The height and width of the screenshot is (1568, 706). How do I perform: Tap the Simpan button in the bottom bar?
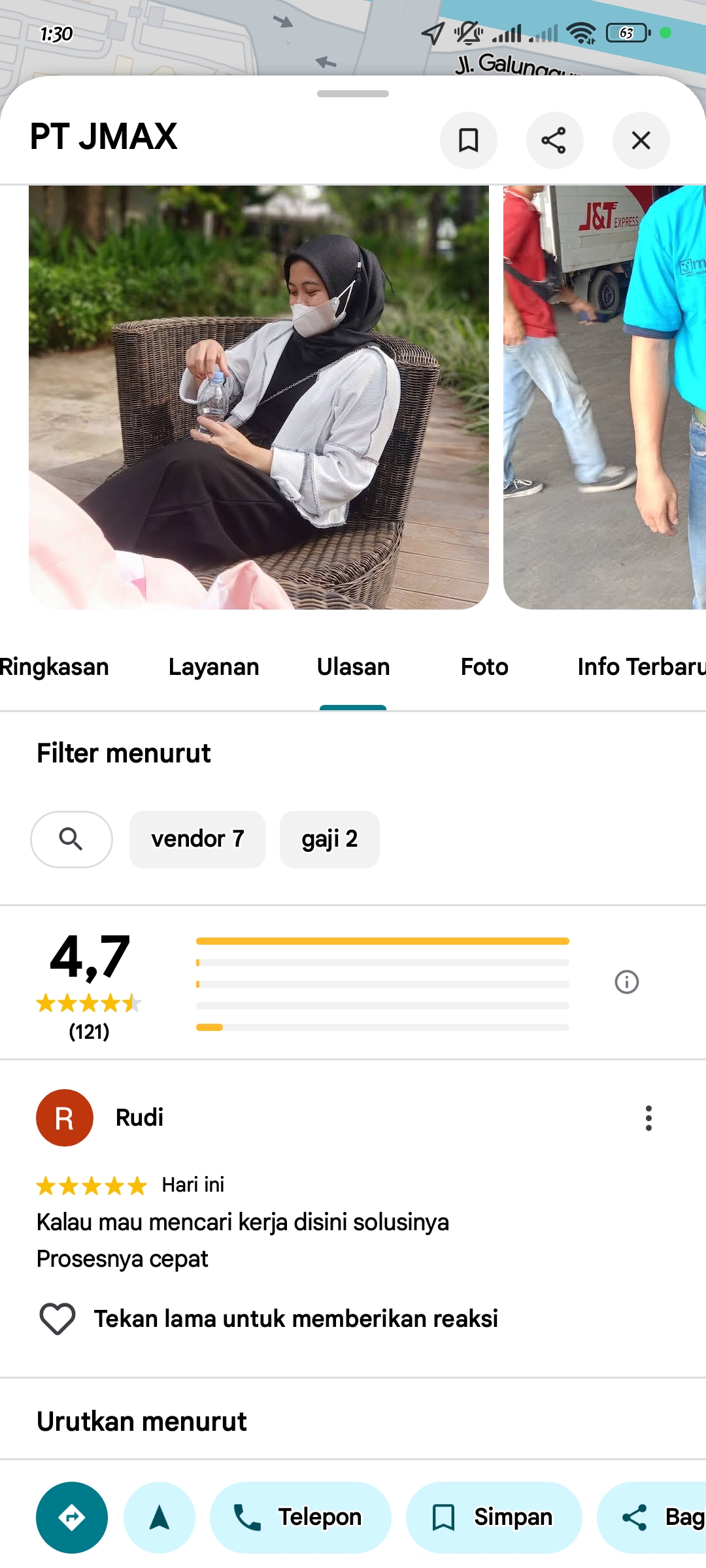point(494,1517)
